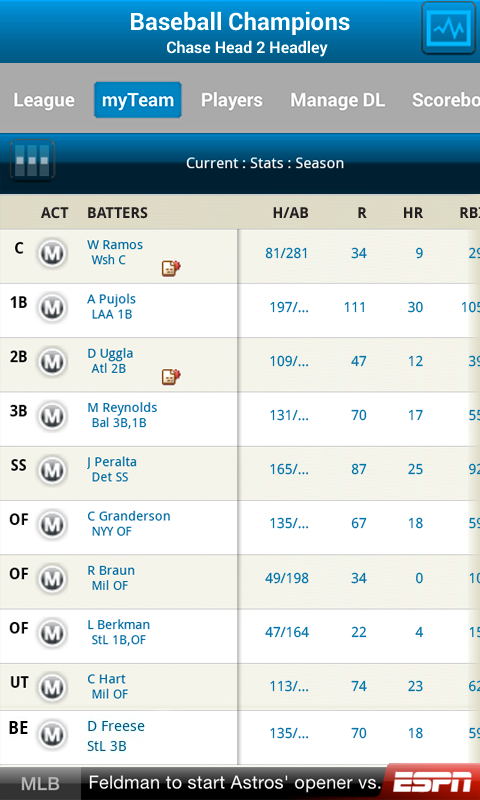
Task: Open the Scoreboard tab
Action: (x=445, y=100)
